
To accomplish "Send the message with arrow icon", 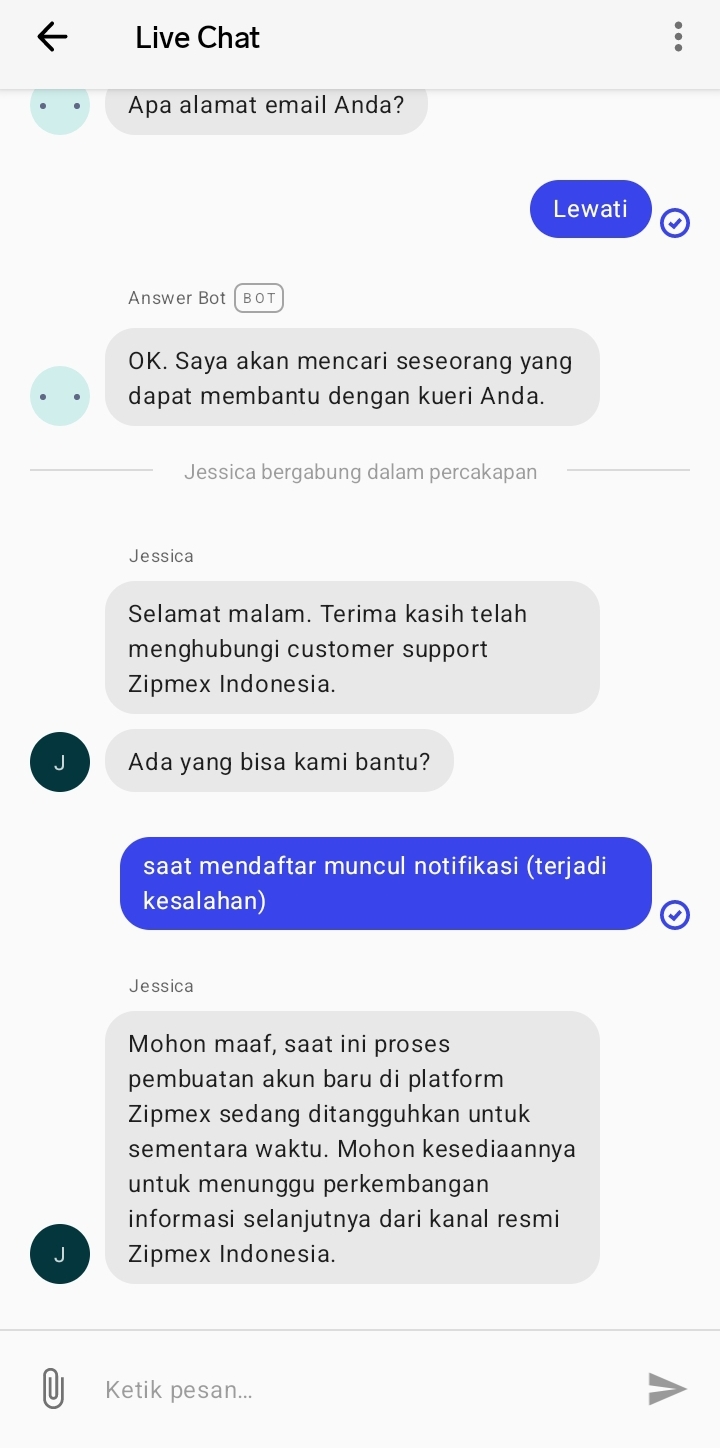I will 667,1388.
